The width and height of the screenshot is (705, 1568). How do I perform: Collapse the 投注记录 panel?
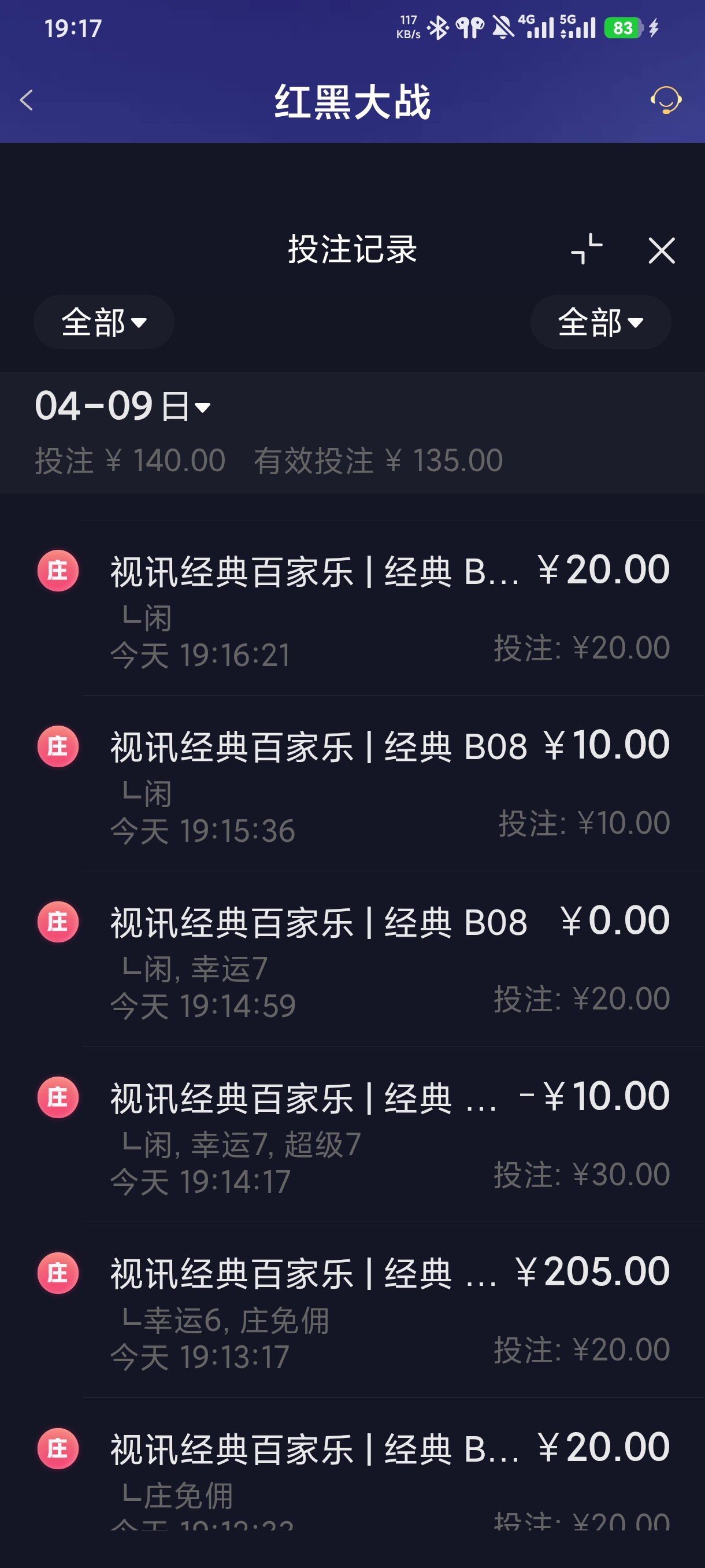[587, 250]
